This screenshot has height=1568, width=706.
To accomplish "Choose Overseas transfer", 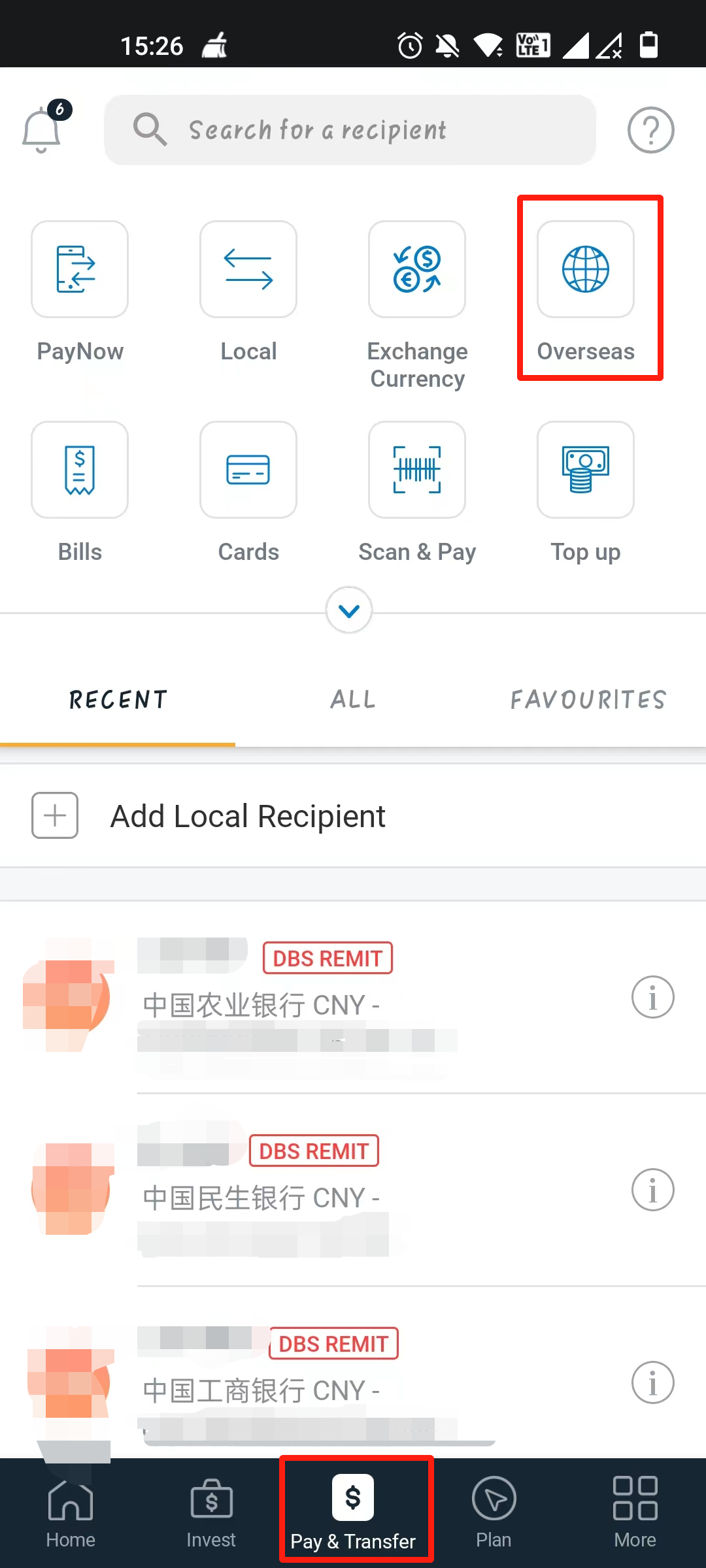I will (x=586, y=270).
